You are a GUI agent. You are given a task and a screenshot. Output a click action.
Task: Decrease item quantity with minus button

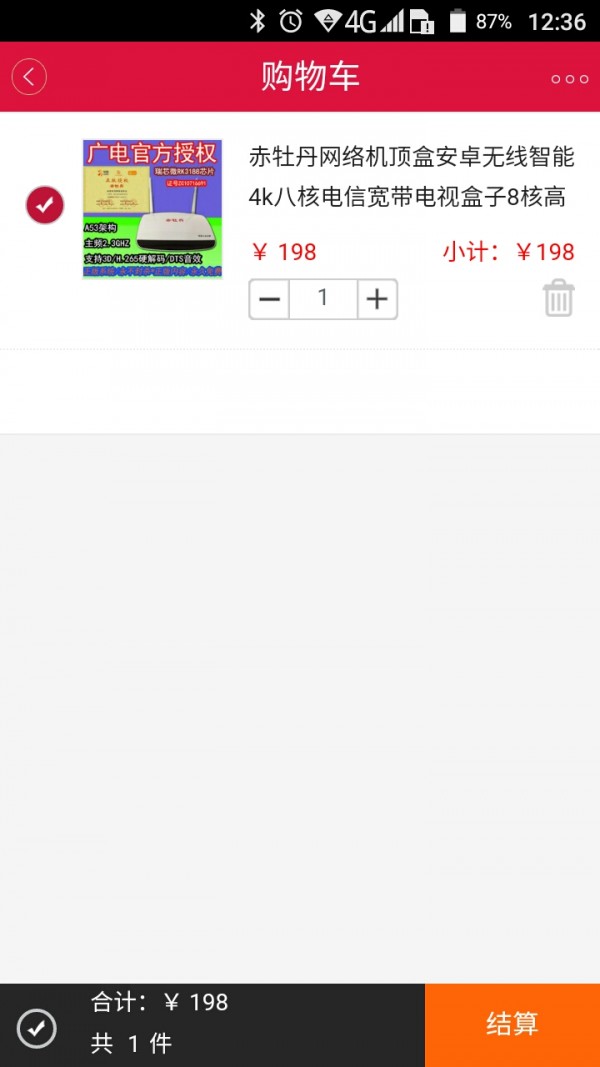pyautogui.click(x=270, y=299)
